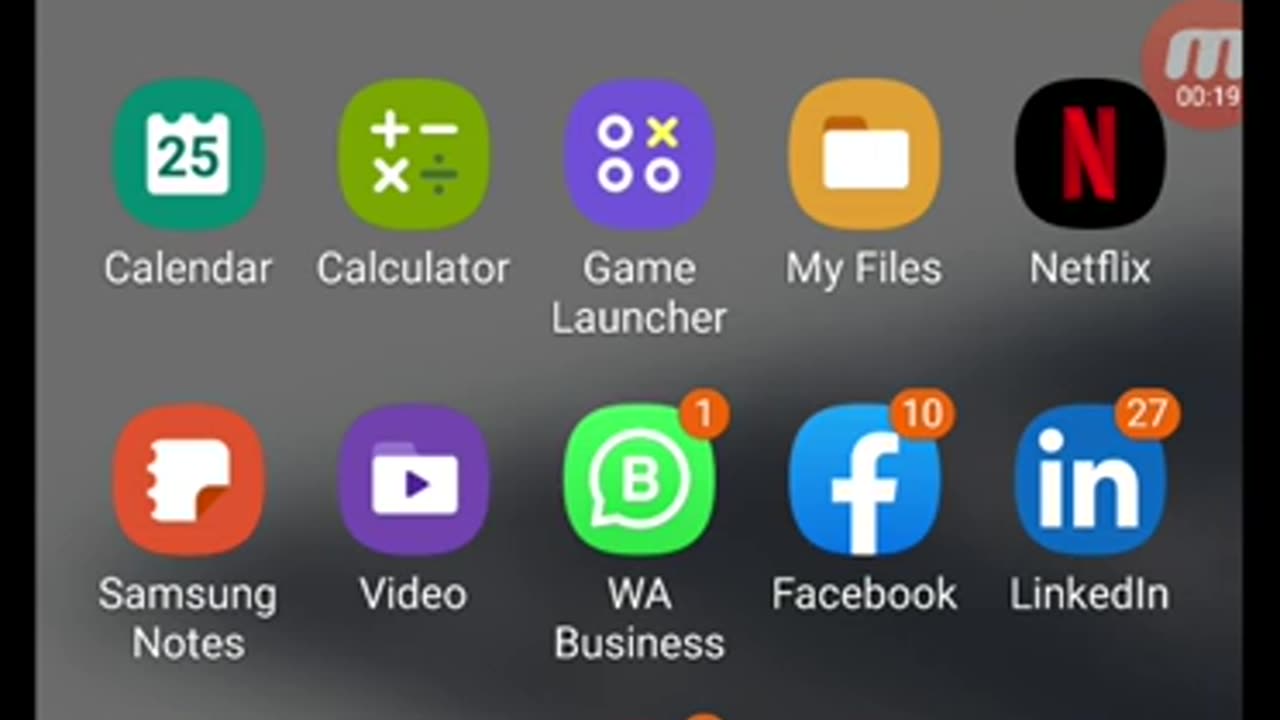This screenshot has height=720, width=1280.
Task: Launch the Calculator app
Action: 413,155
